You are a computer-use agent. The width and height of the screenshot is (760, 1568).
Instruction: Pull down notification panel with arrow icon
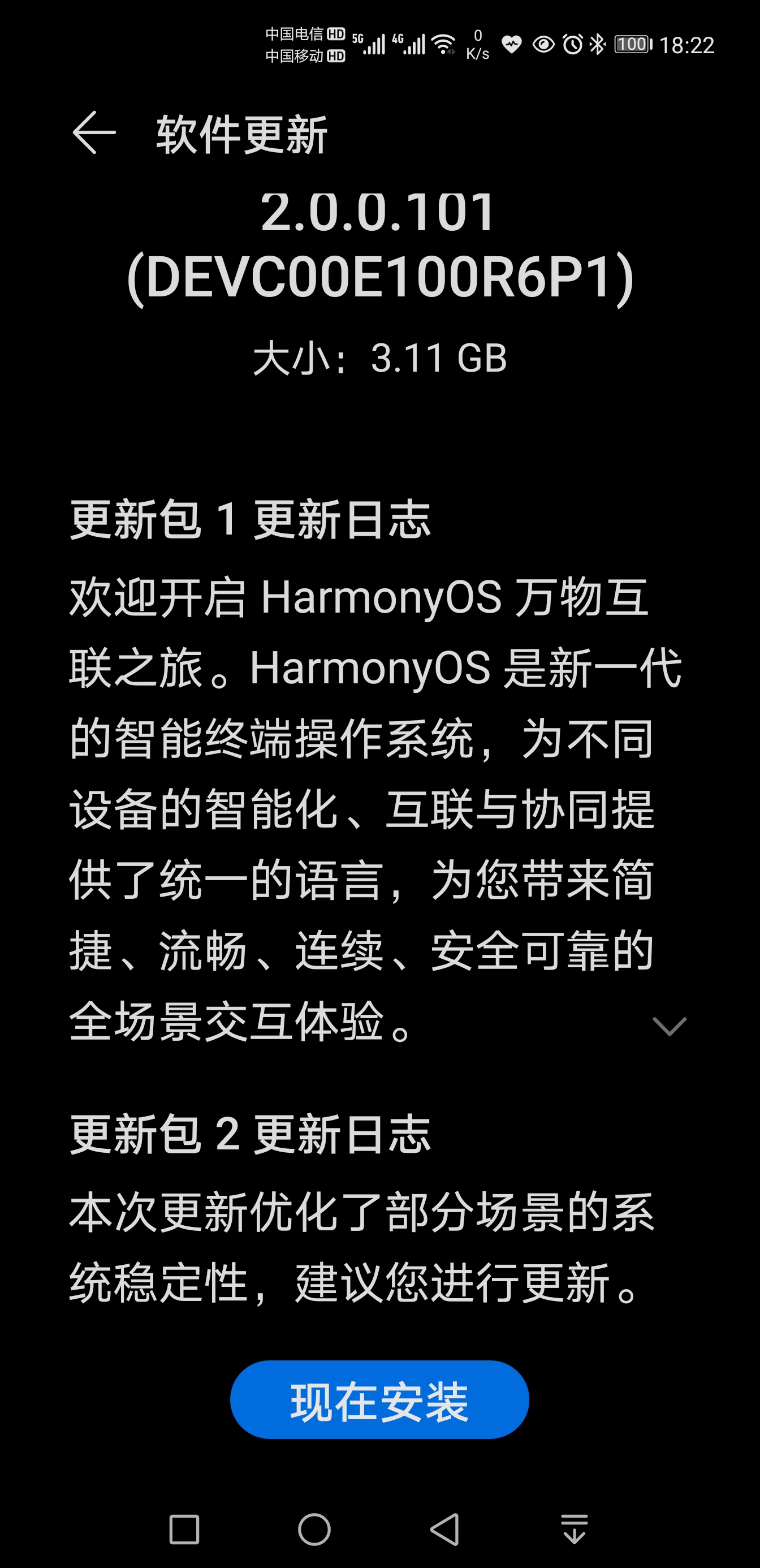click(575, 1530)
